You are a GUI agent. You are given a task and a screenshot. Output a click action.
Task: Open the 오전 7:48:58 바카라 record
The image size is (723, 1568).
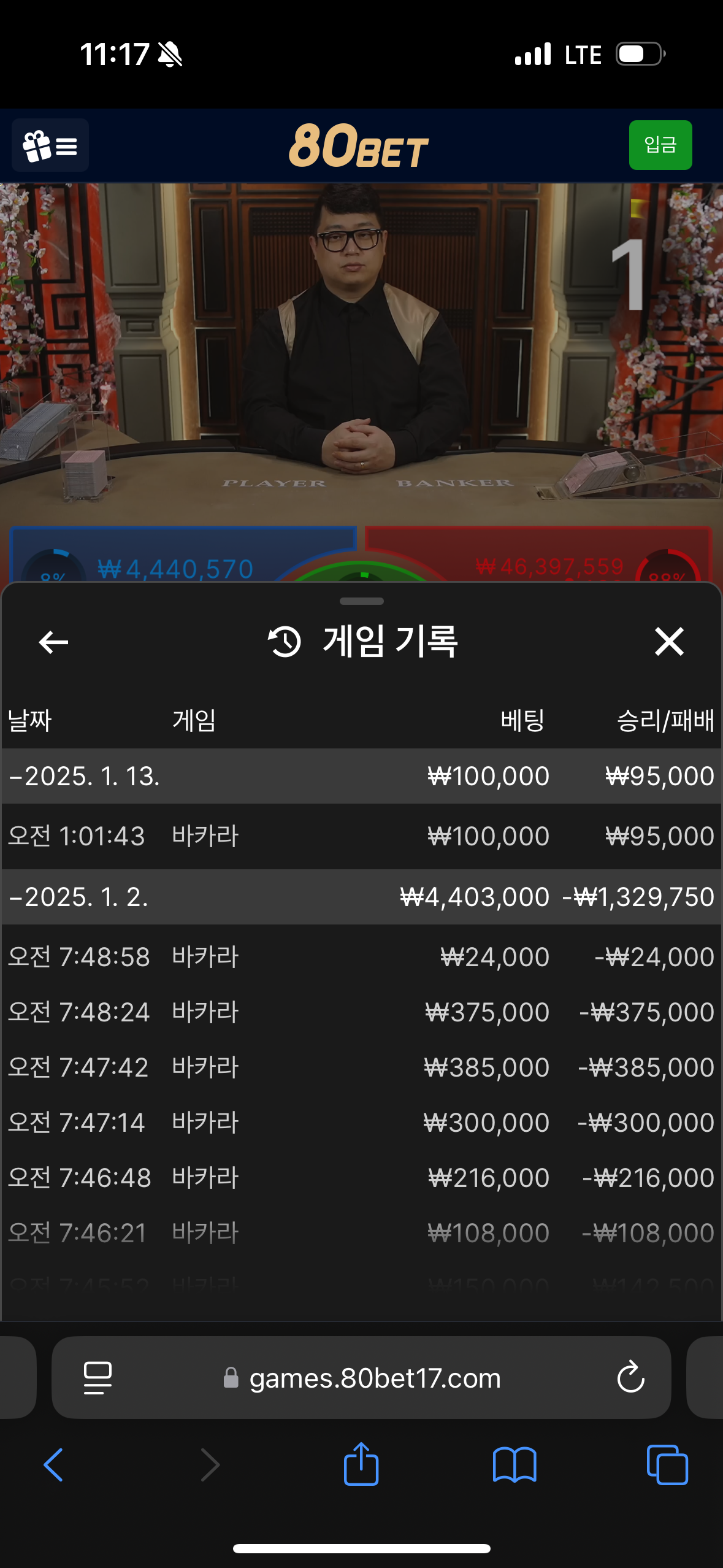point(361,957)
